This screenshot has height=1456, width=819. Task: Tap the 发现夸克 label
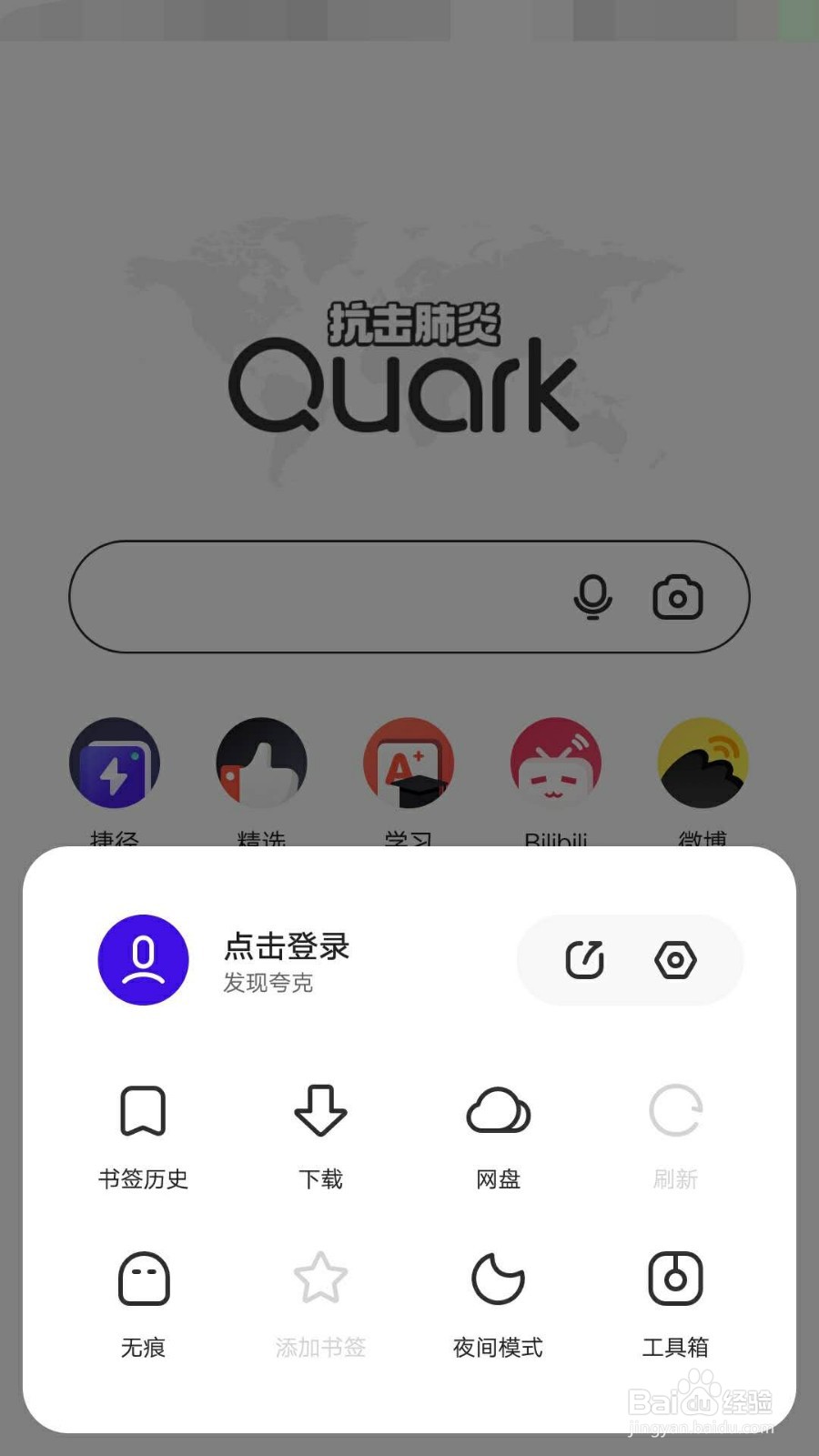tap(268, 983)
